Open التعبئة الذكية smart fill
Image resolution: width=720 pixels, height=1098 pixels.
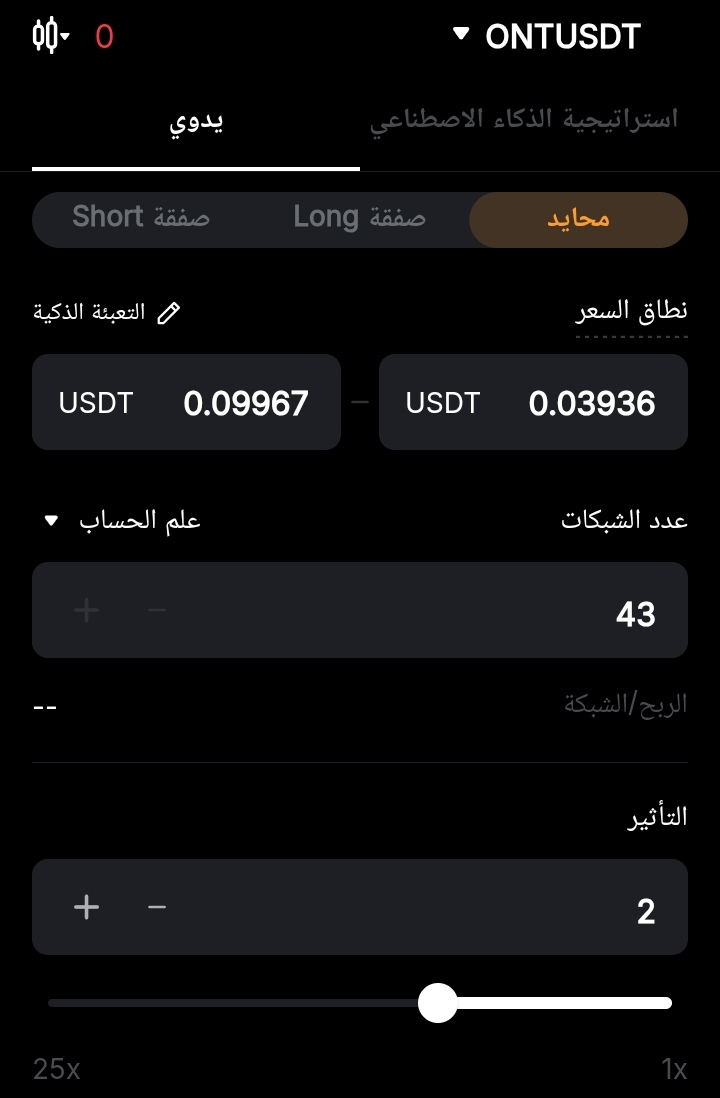point(107,312)
